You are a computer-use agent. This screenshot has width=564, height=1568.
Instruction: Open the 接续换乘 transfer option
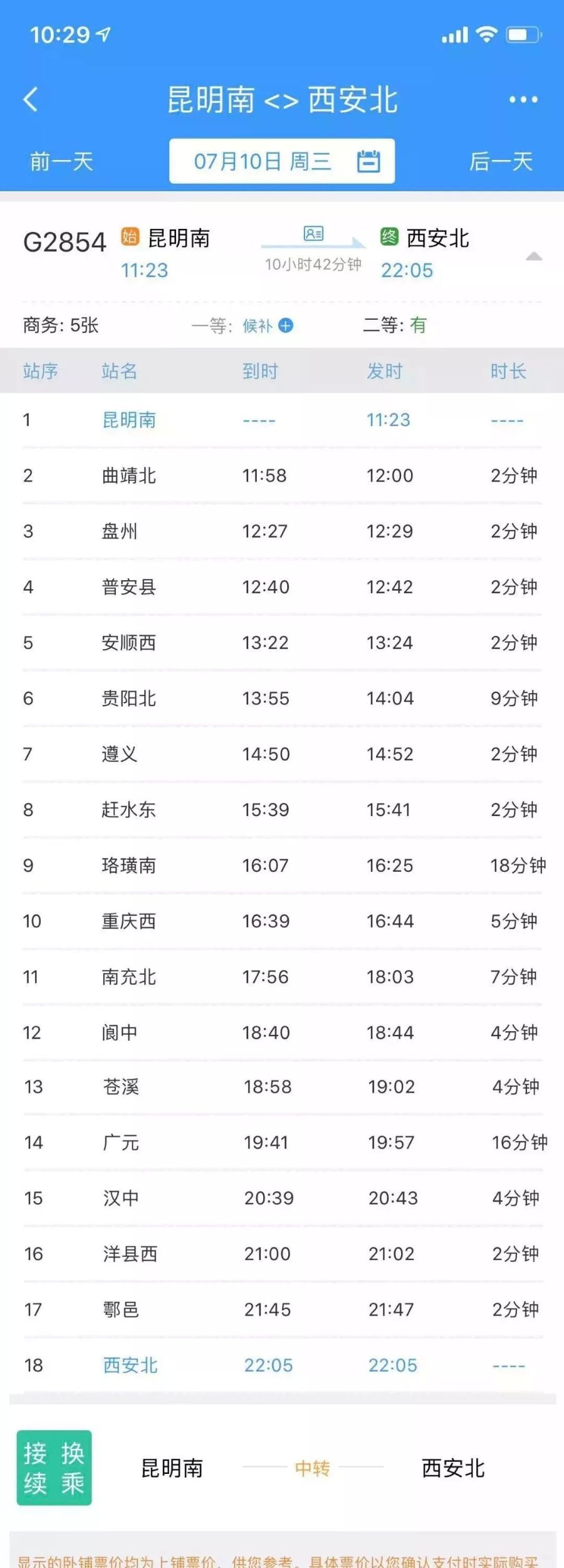pyautogui.click(x=54, y=1468)
